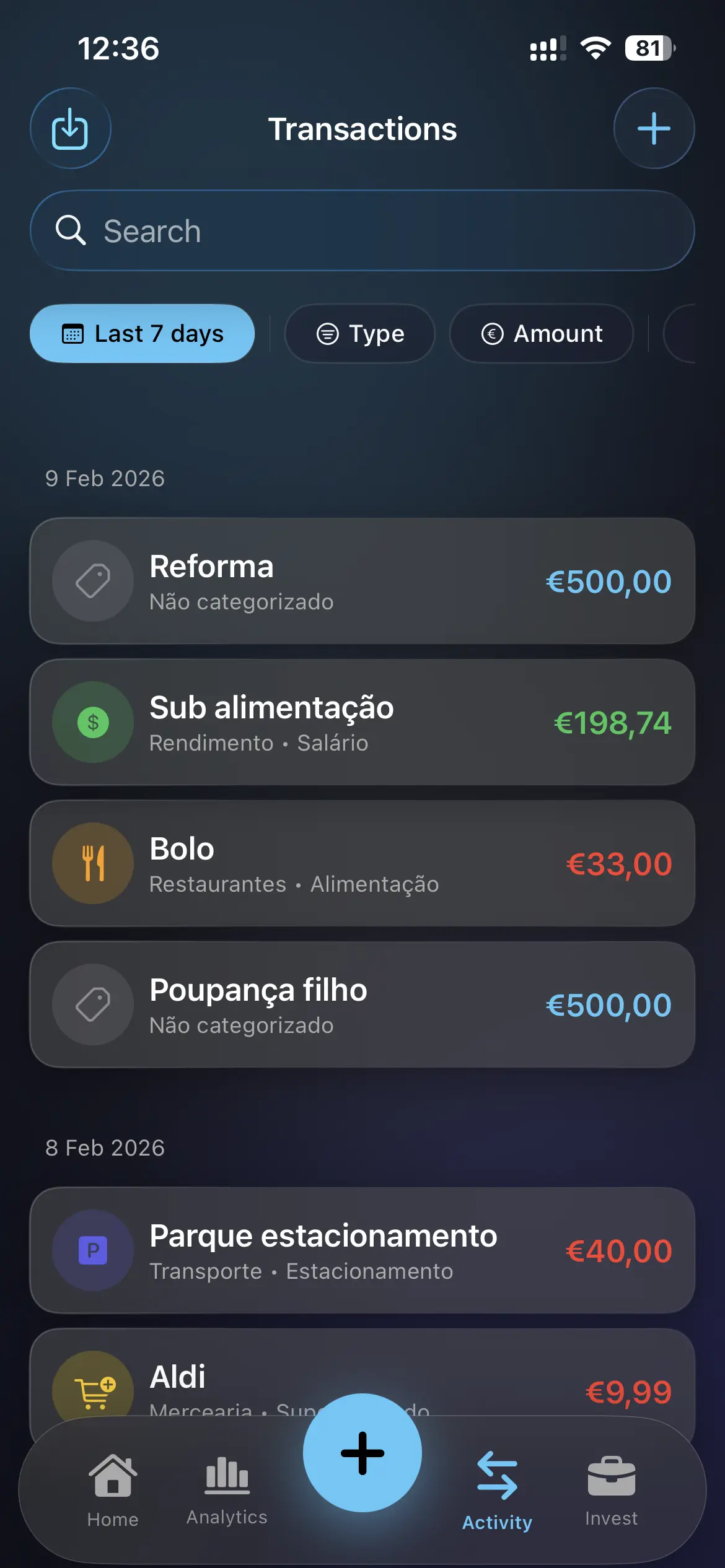Open the Type filter dropdown
Image resolution: width=725 pixels, height=1568 pixels.
[360, 334]
